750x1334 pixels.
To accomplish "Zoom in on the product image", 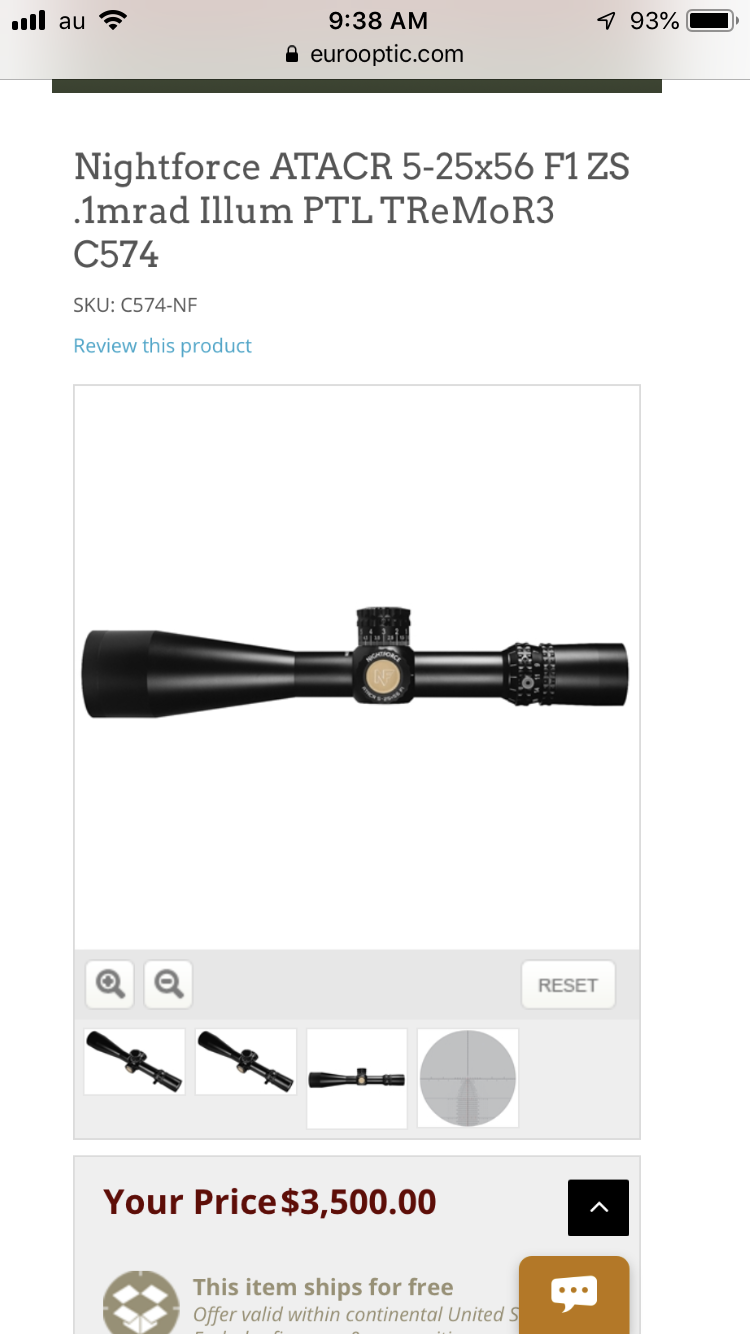I will (x=110, y=985).
